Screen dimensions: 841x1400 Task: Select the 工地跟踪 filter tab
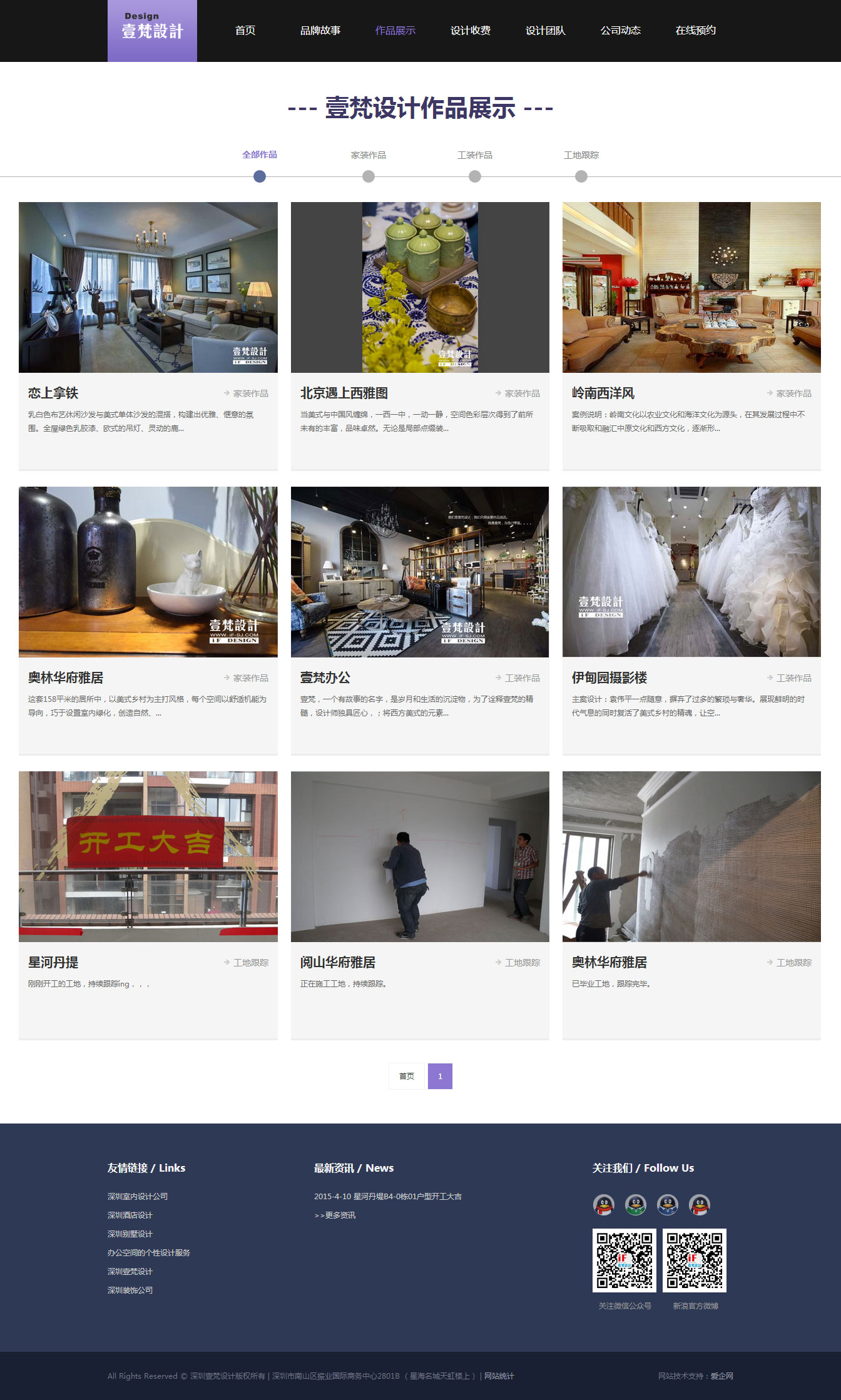pyautogui.click(x=581, y=155)
